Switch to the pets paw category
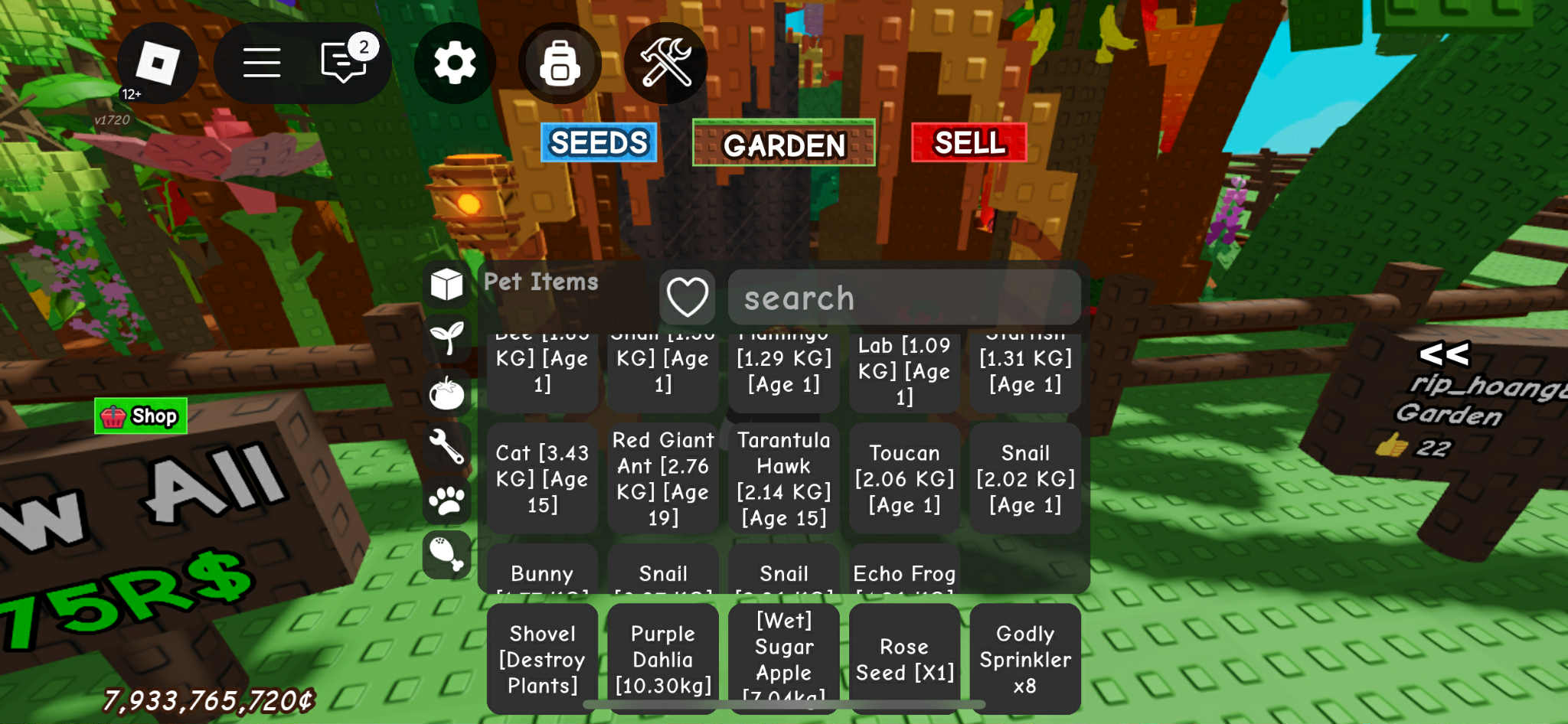The height and width of the screenshot is (724, 1568). [x=447, y=501]
